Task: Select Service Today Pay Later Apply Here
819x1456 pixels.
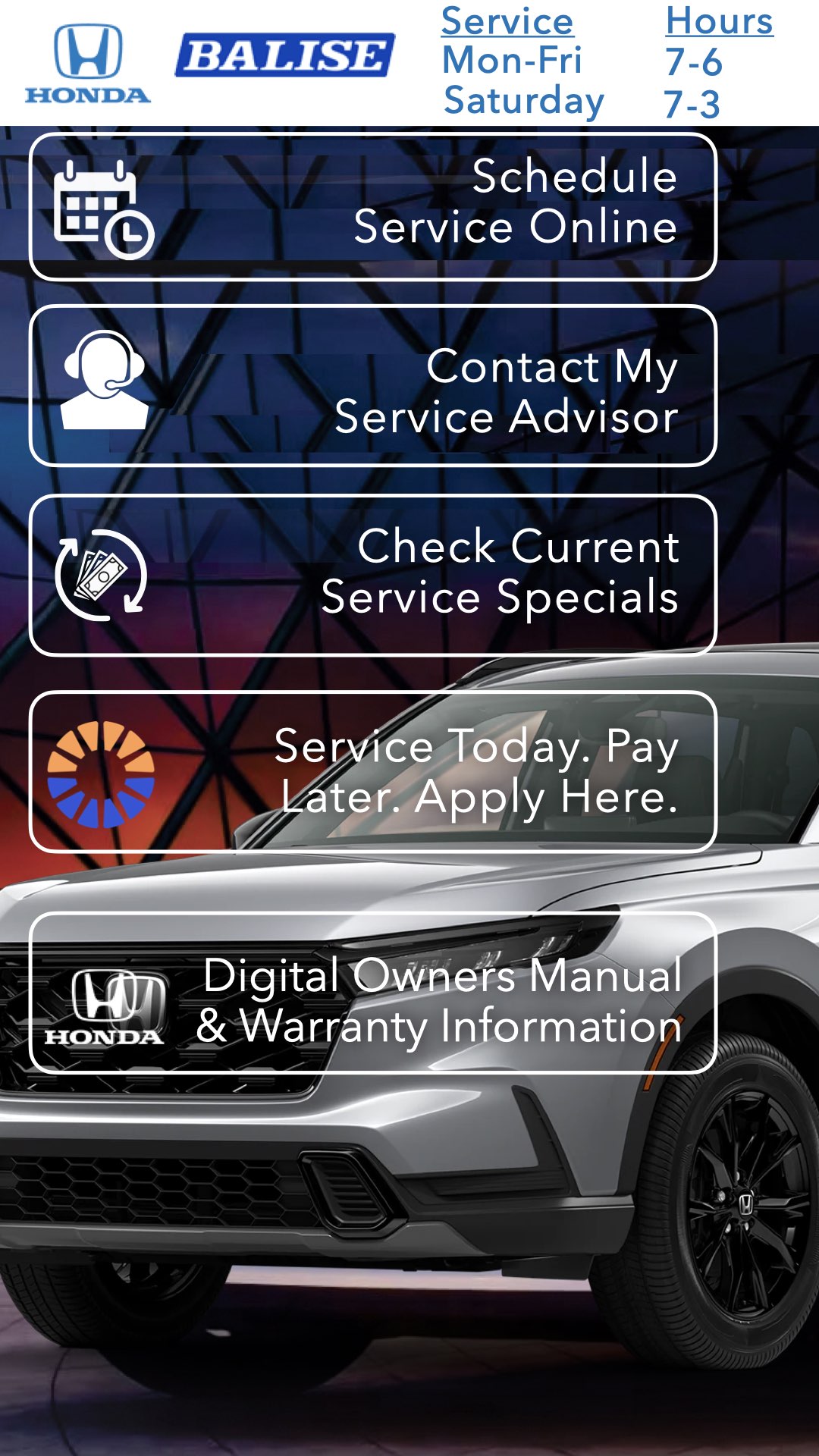Action: pyautogui.click(x=373, y=772)
